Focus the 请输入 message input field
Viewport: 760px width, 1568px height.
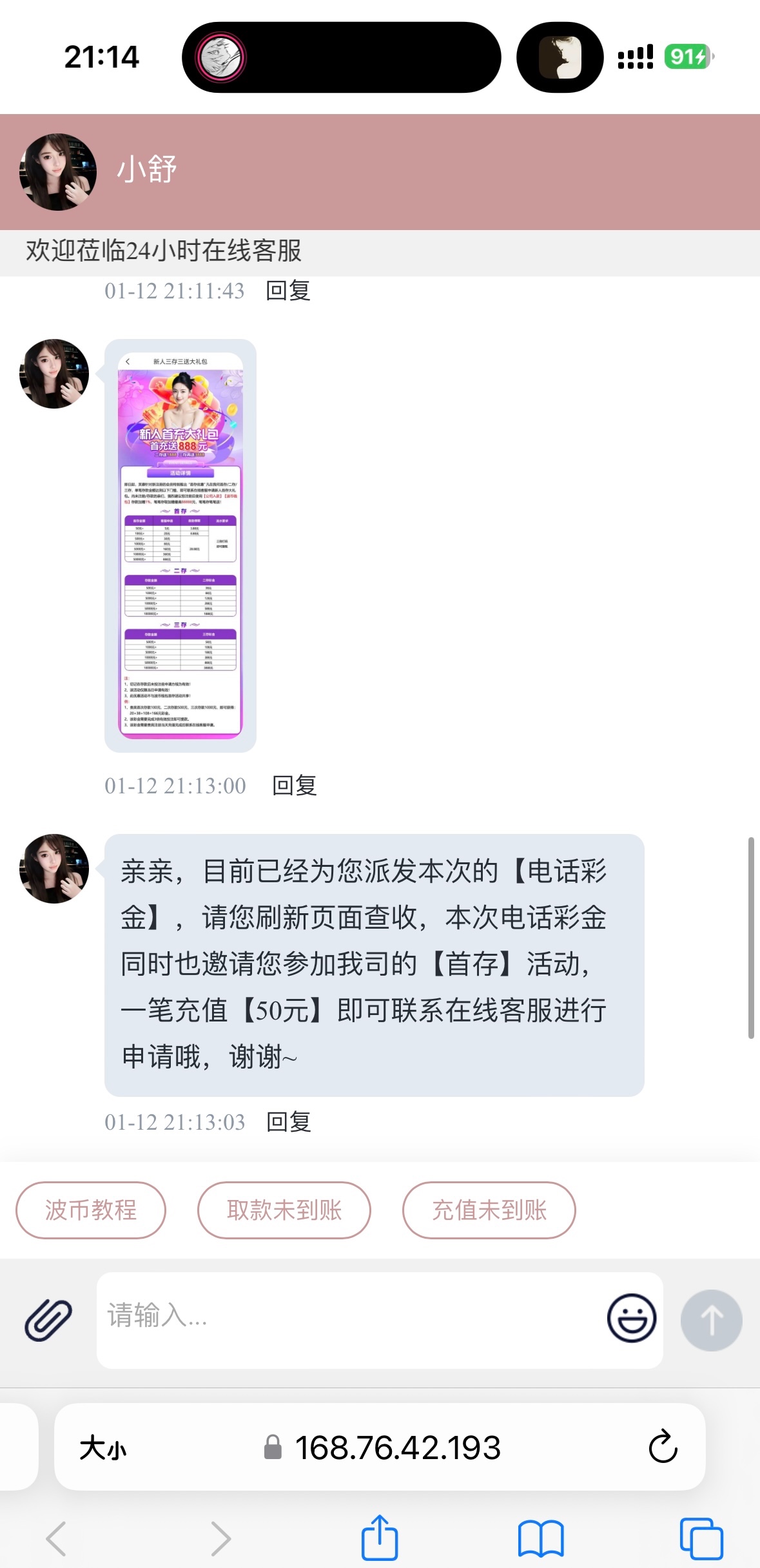click(348, 1319)
